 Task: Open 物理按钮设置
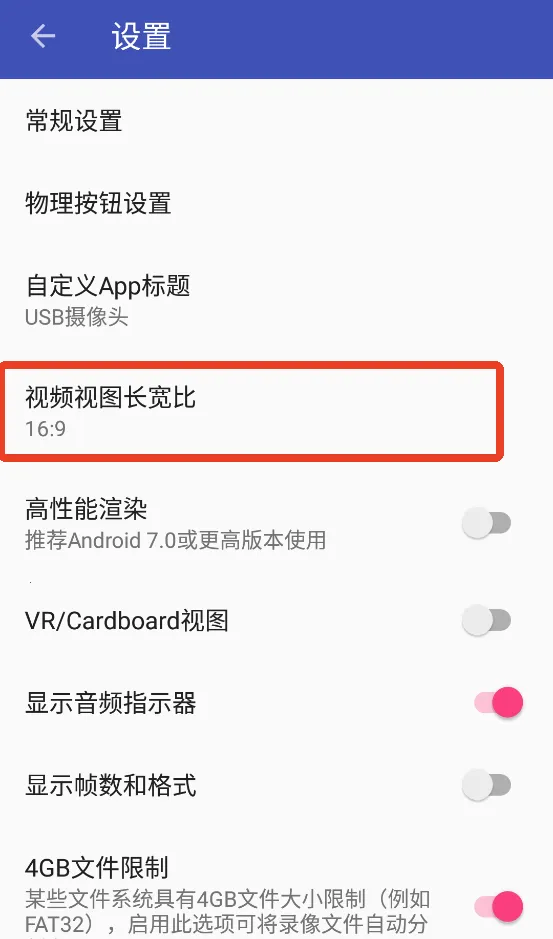276,204
